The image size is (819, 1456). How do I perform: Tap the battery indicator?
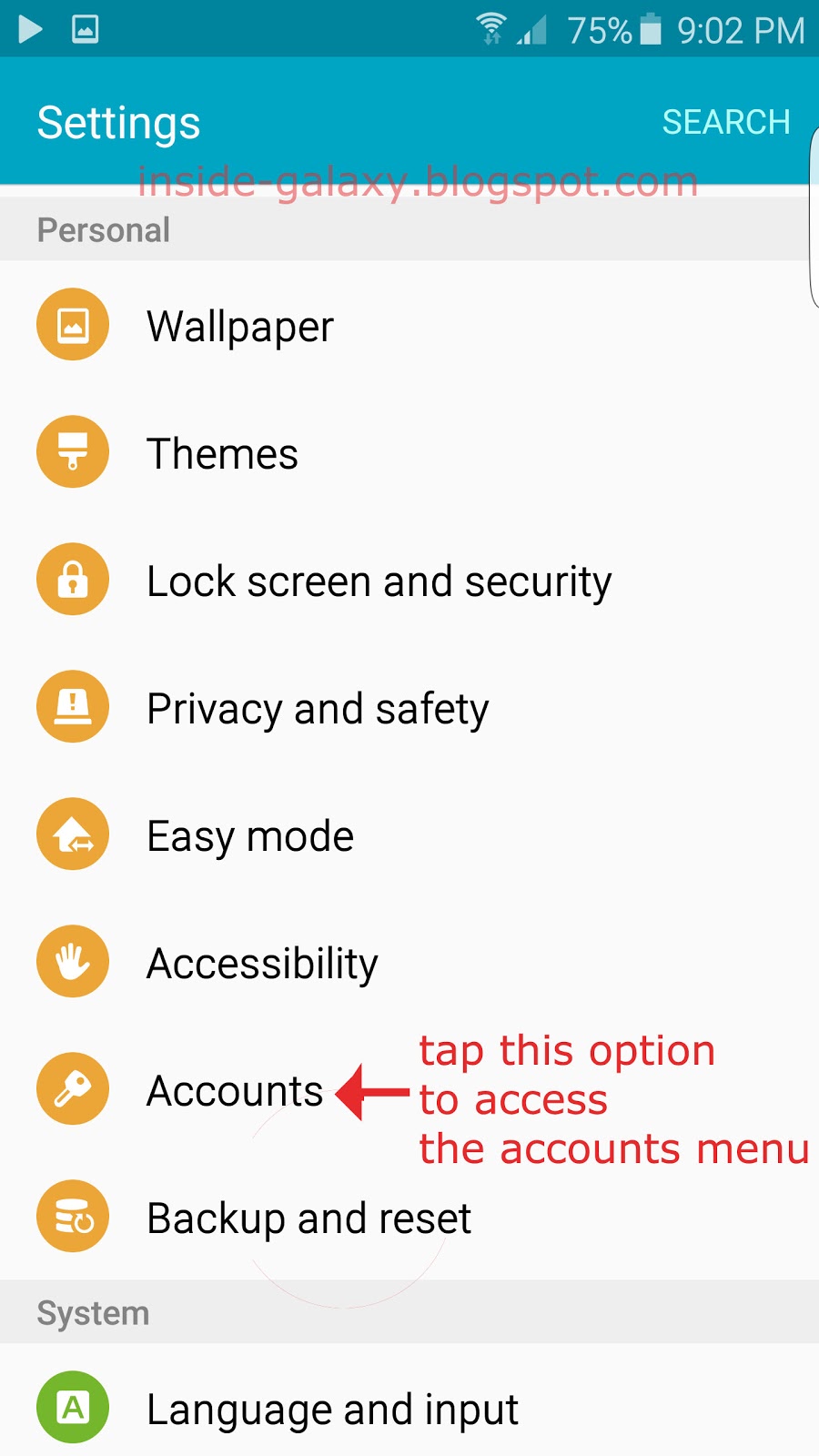tap(652, 27)
